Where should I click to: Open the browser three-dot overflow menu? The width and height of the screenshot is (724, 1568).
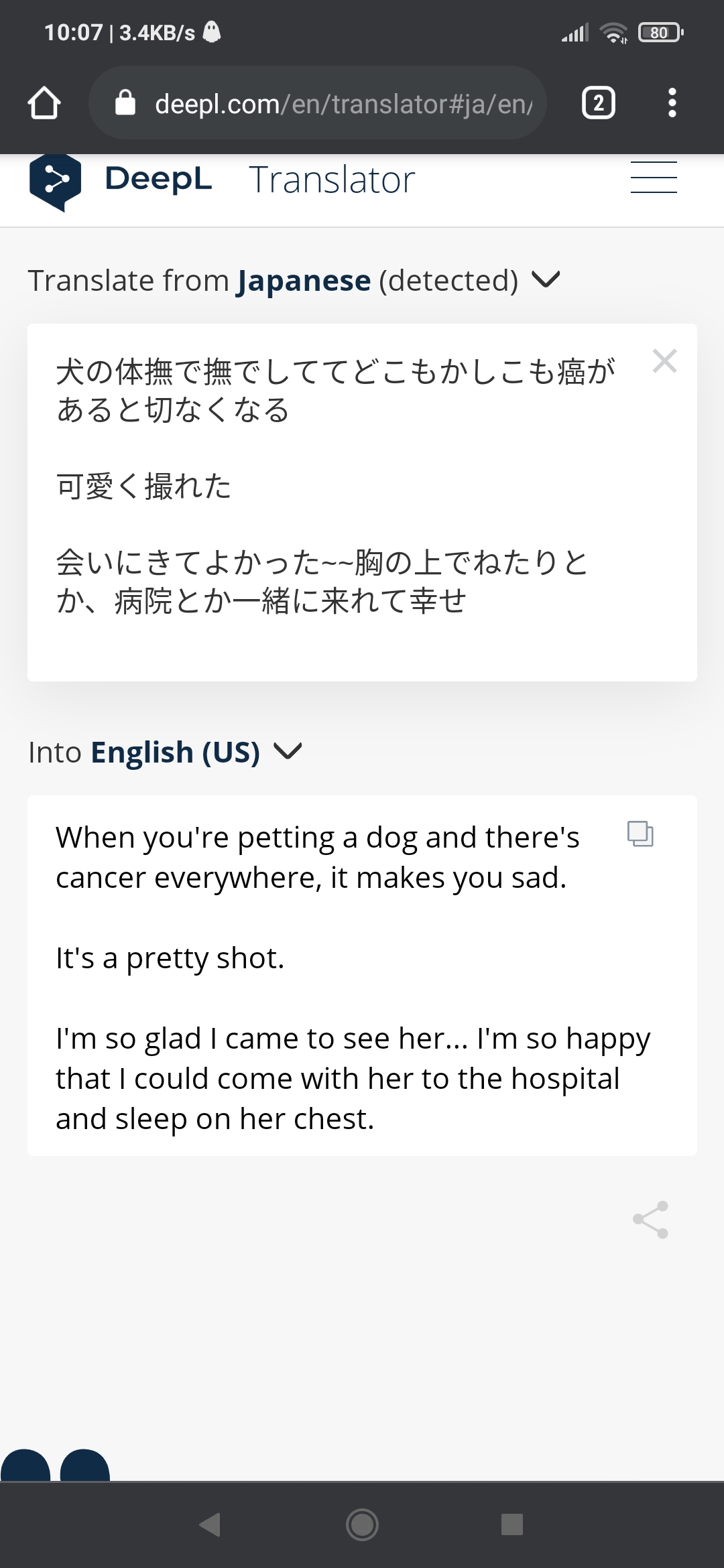(x=672, y=103)
